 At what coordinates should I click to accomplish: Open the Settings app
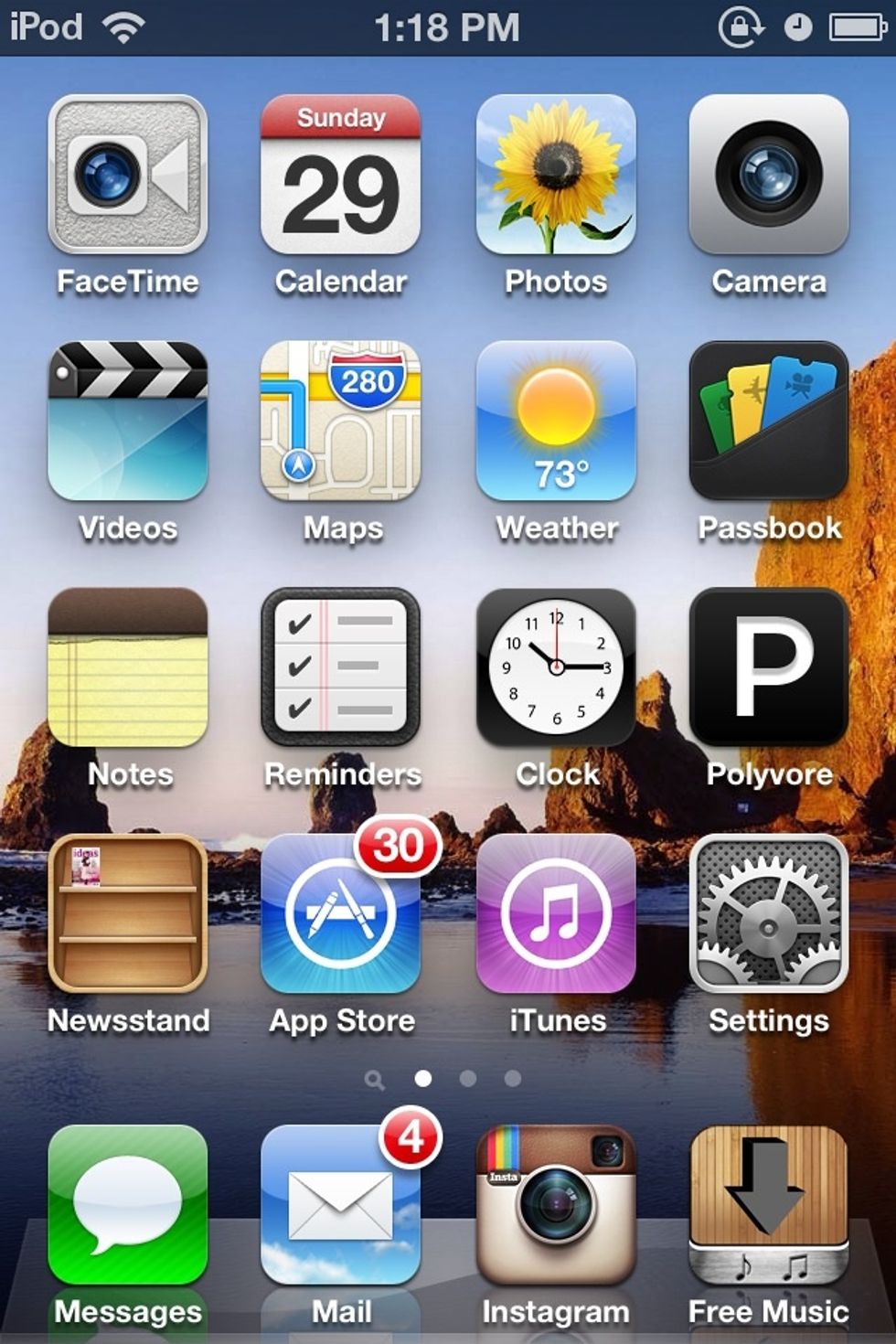(x=768, y=919)
